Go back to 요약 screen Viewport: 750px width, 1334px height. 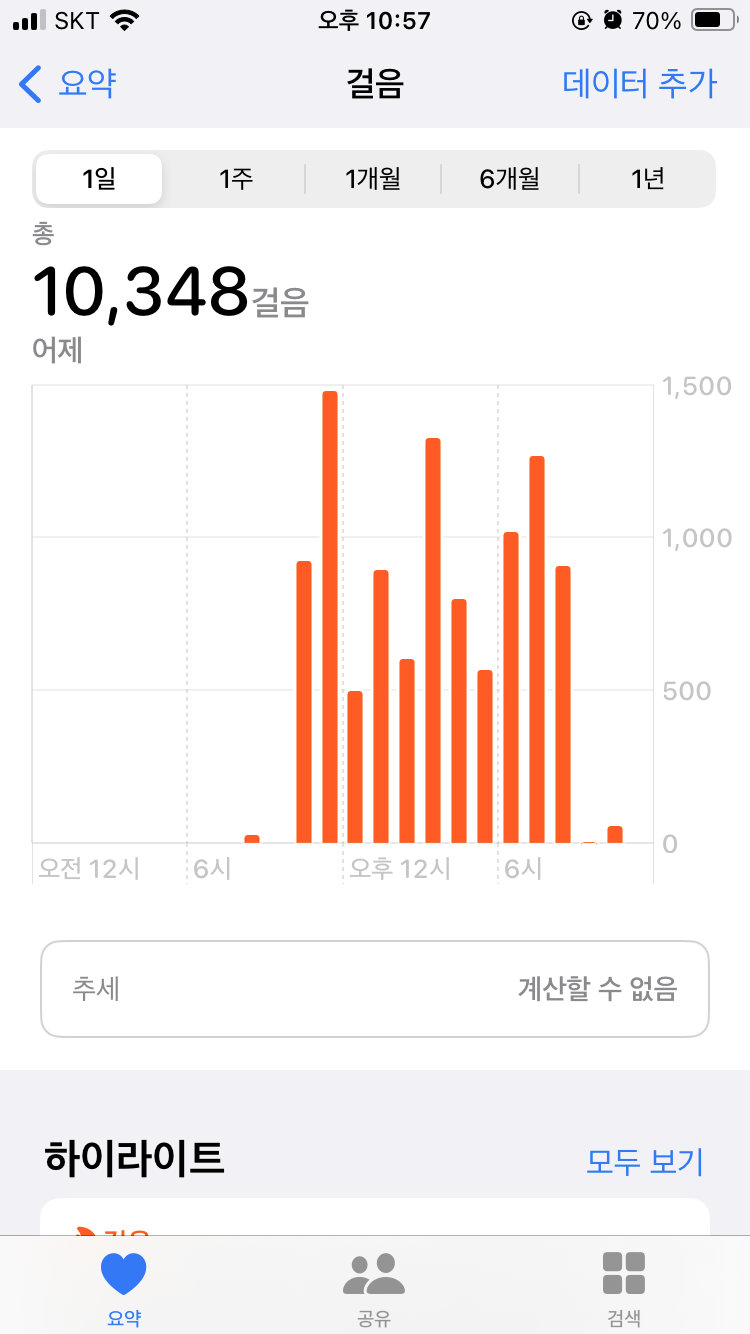(68, 83)
